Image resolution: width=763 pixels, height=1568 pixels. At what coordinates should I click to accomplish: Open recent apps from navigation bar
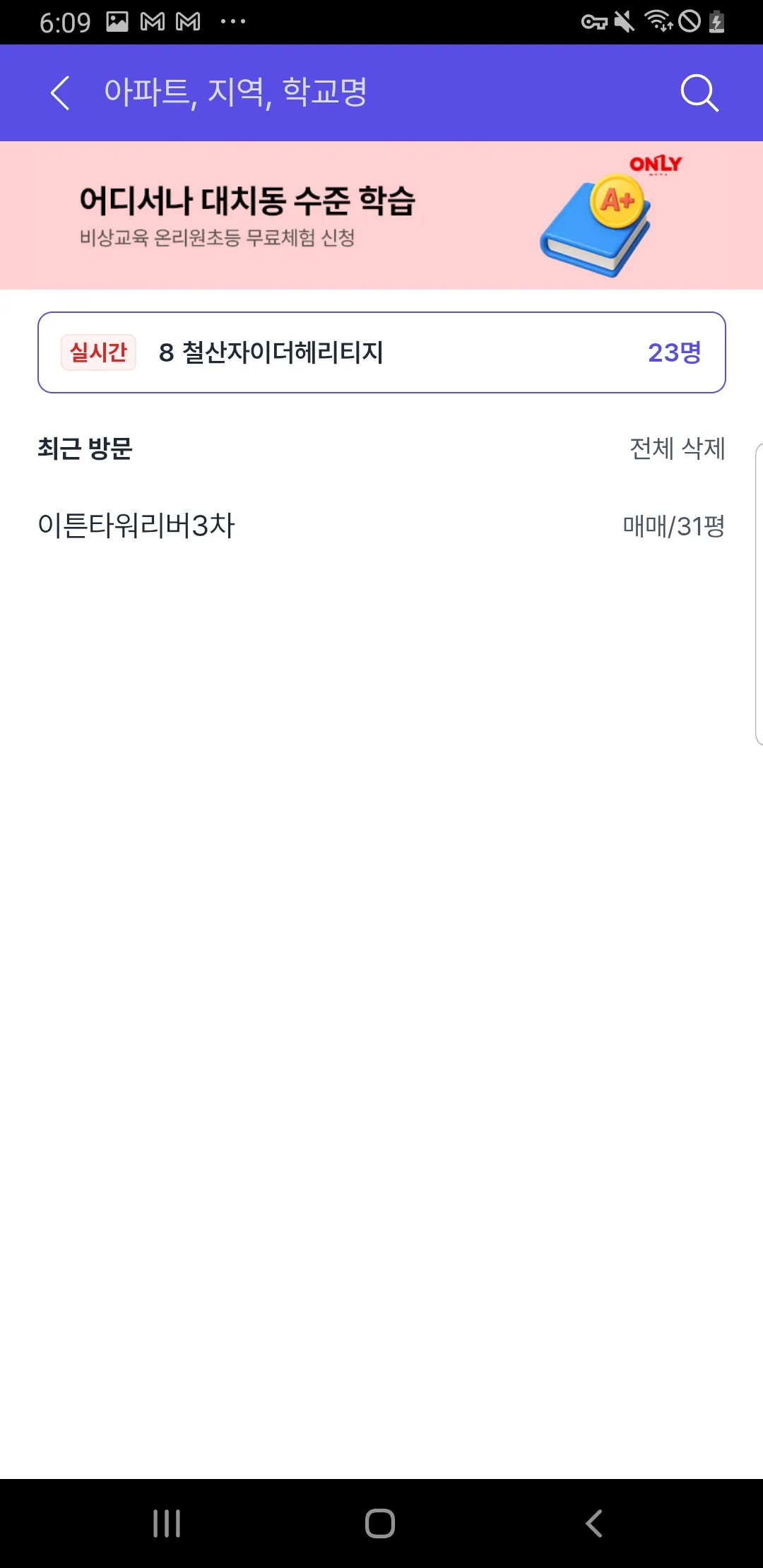coord(167,1523)
